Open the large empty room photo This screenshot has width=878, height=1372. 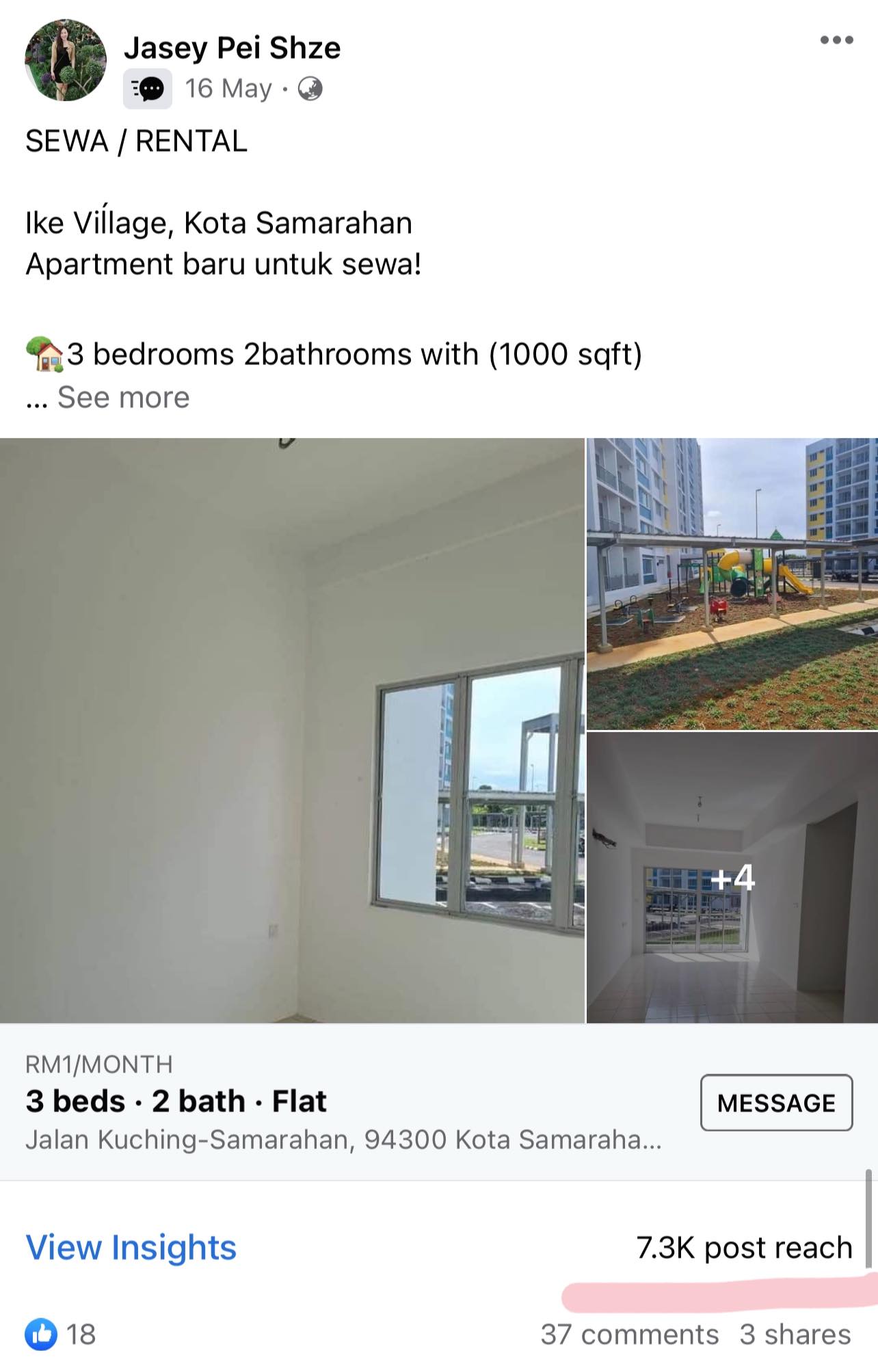tap(292, 730)
